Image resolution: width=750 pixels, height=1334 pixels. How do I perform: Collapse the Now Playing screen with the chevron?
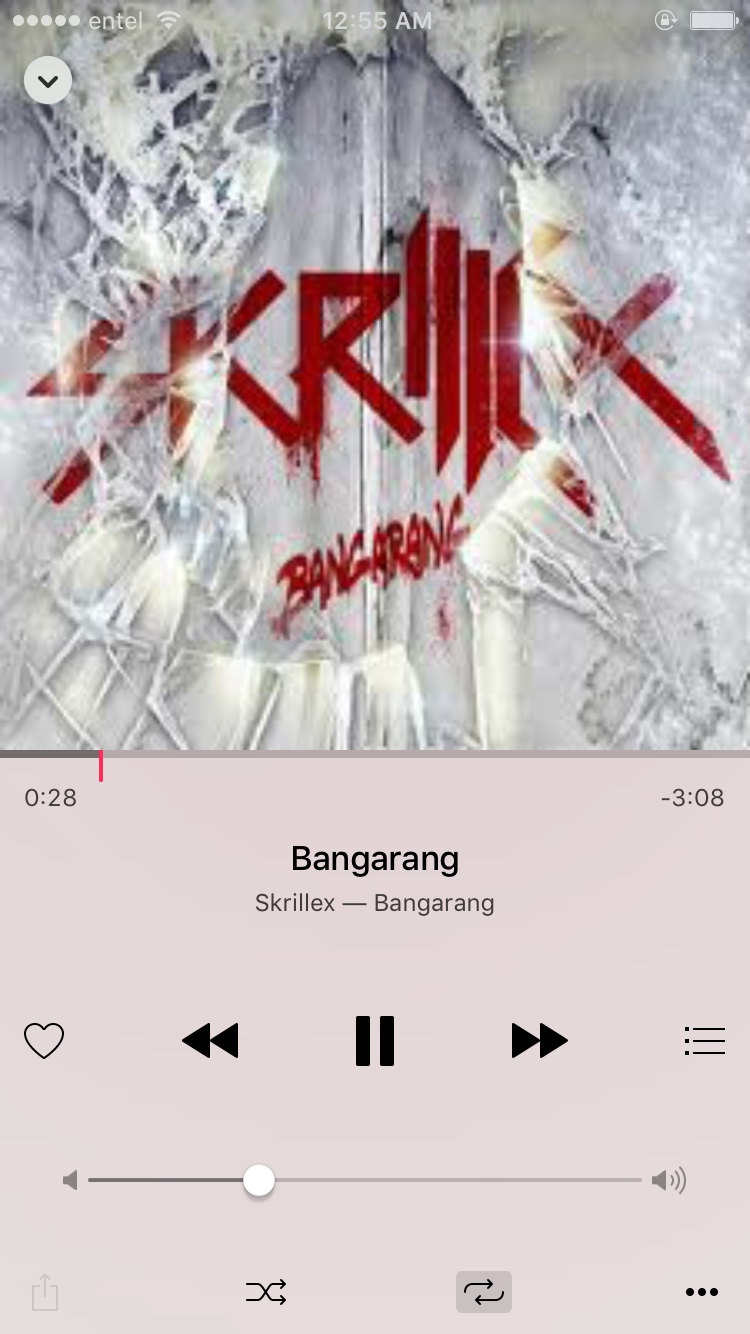pos(48,80)
